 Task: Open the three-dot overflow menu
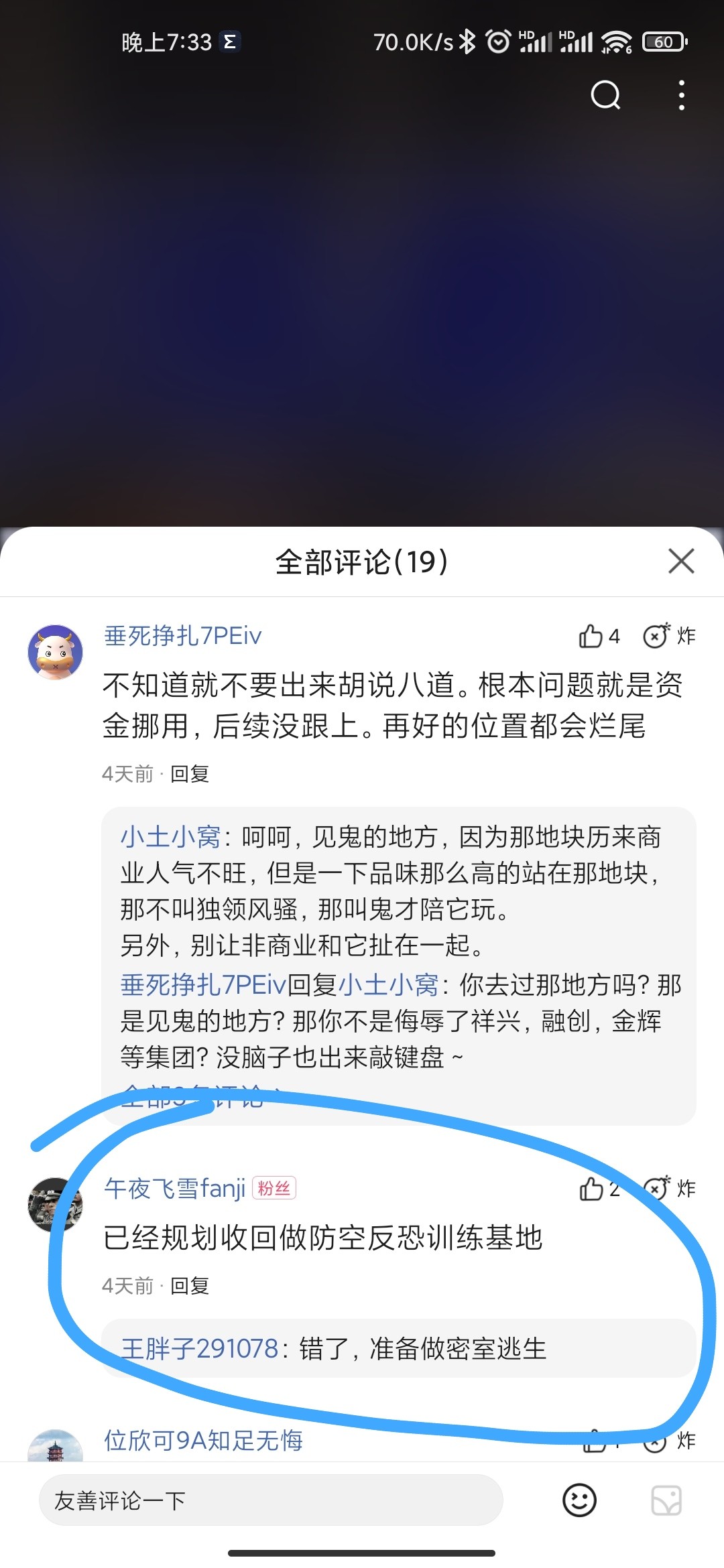pos(681,95)
